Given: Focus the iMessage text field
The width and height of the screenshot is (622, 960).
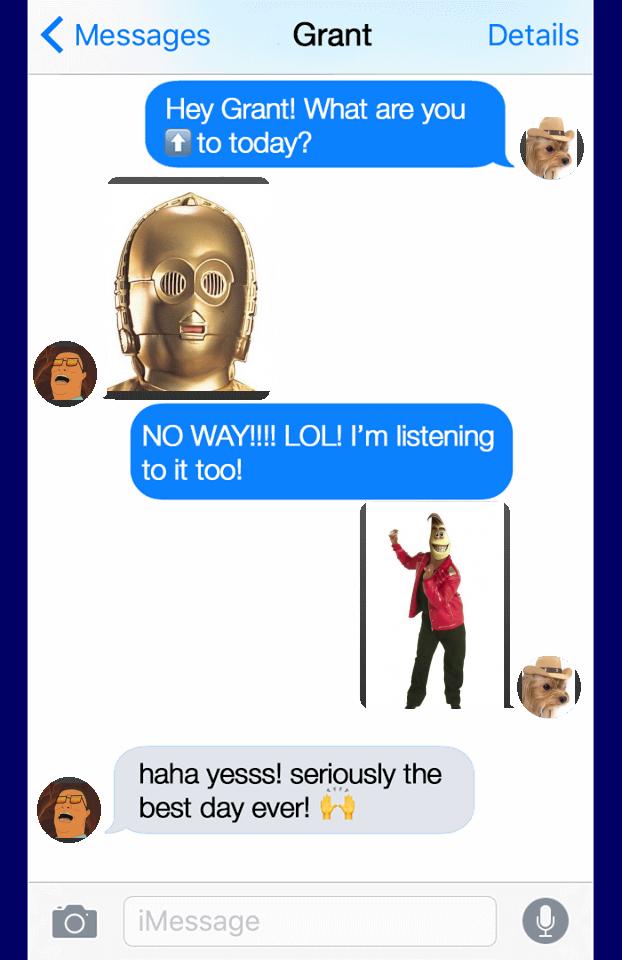Looking at the screenshot, I should [309, 921].
